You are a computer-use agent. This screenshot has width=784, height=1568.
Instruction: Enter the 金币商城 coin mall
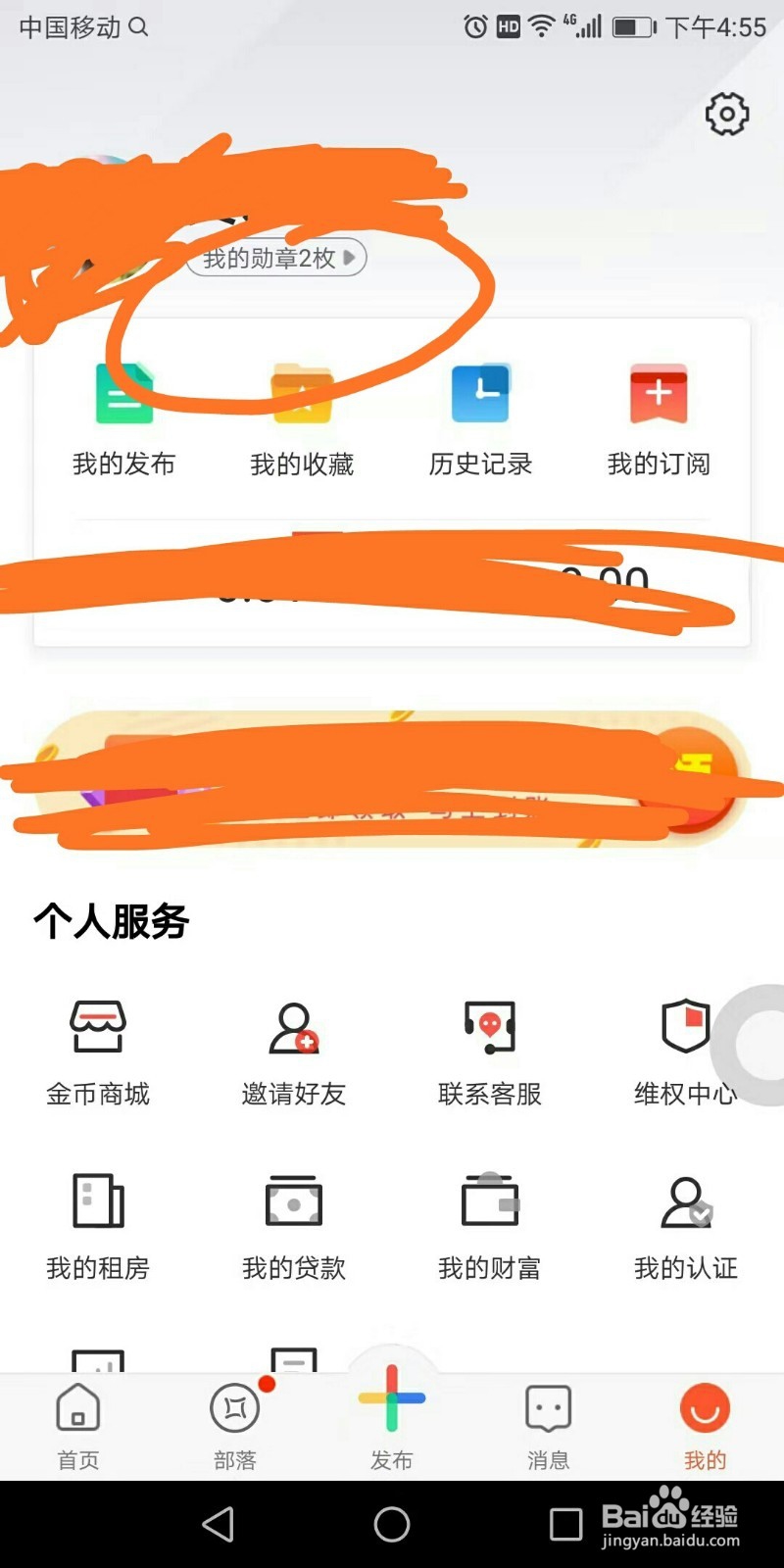point(98,1049)
